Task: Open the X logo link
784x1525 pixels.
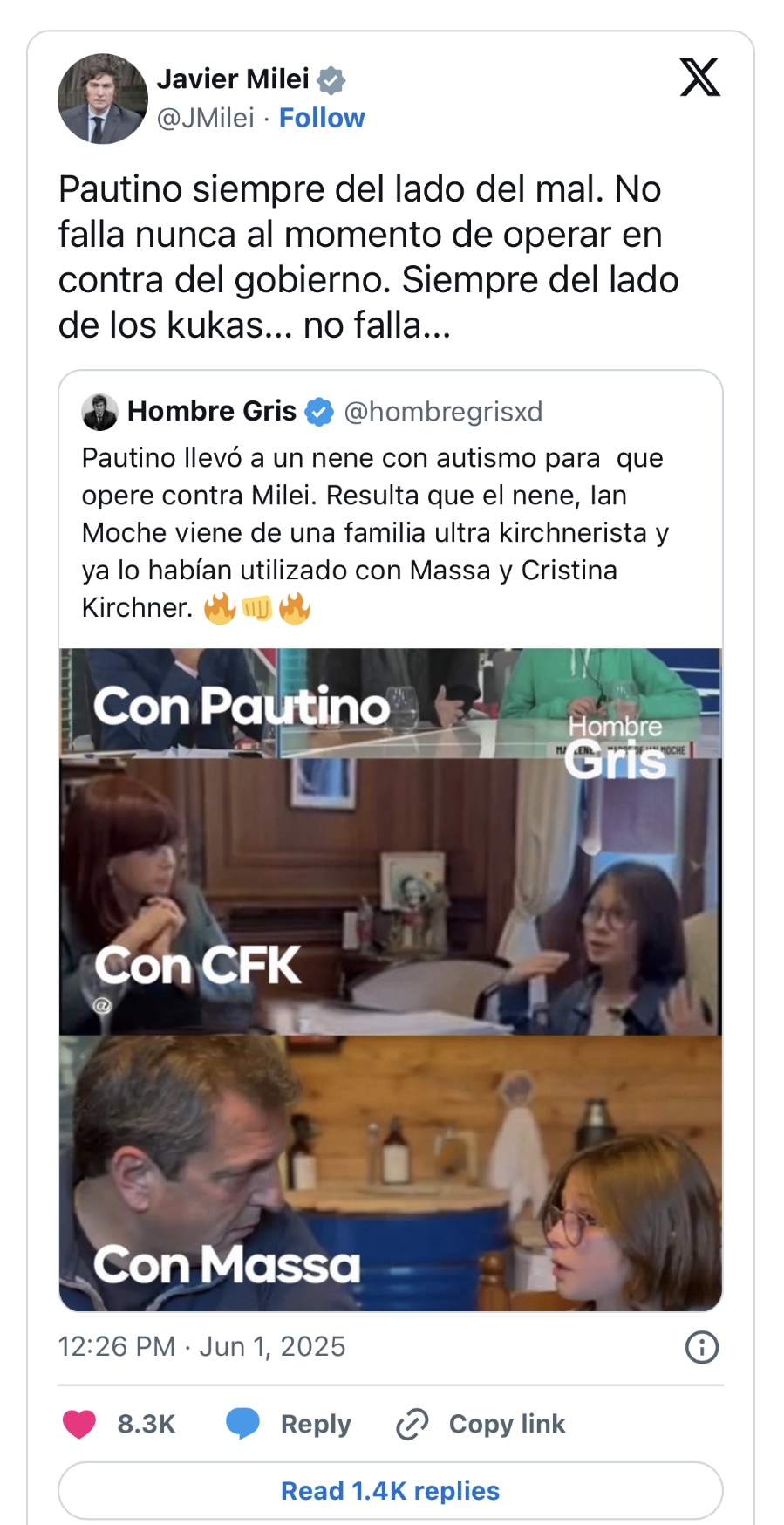Action: 699,78
